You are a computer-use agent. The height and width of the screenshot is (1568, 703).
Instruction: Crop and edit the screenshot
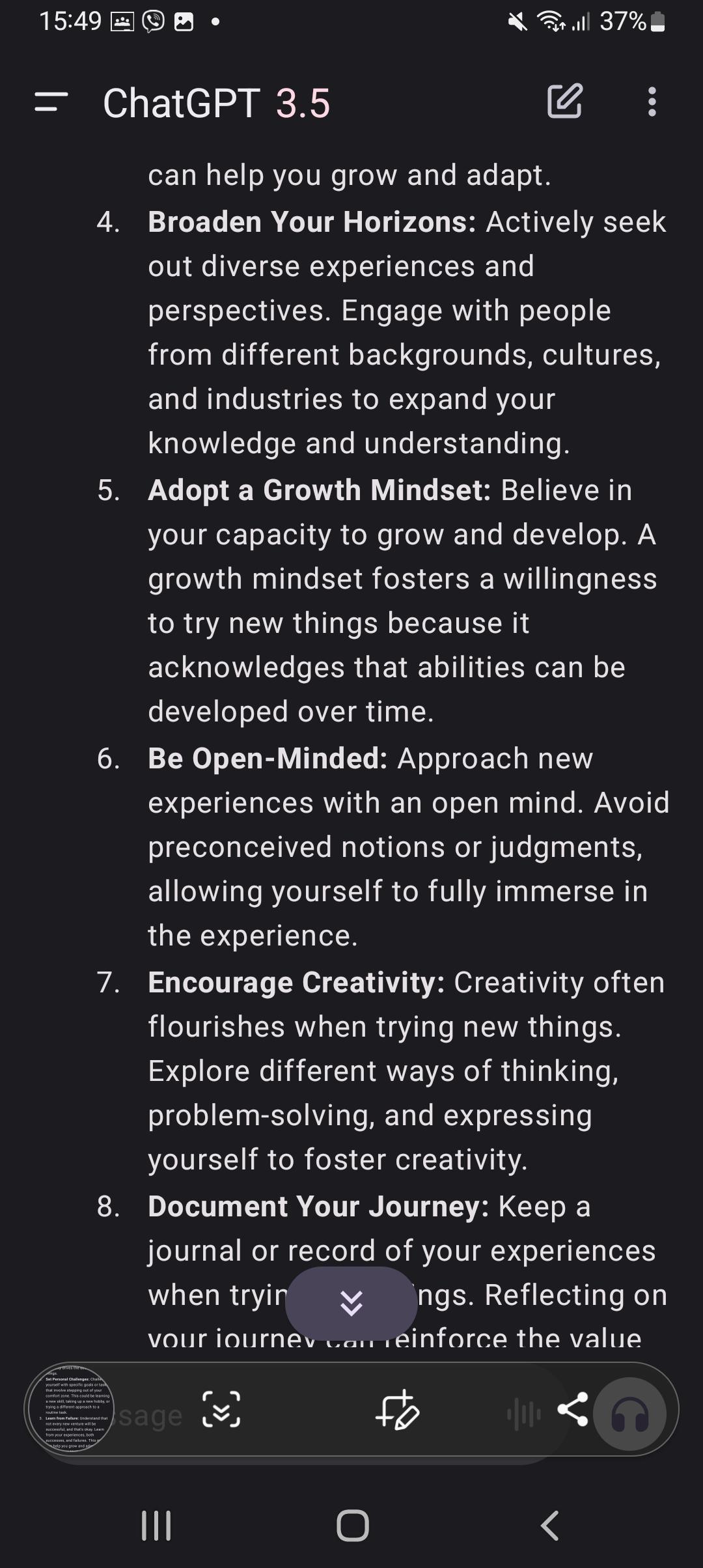point(397,1410)
